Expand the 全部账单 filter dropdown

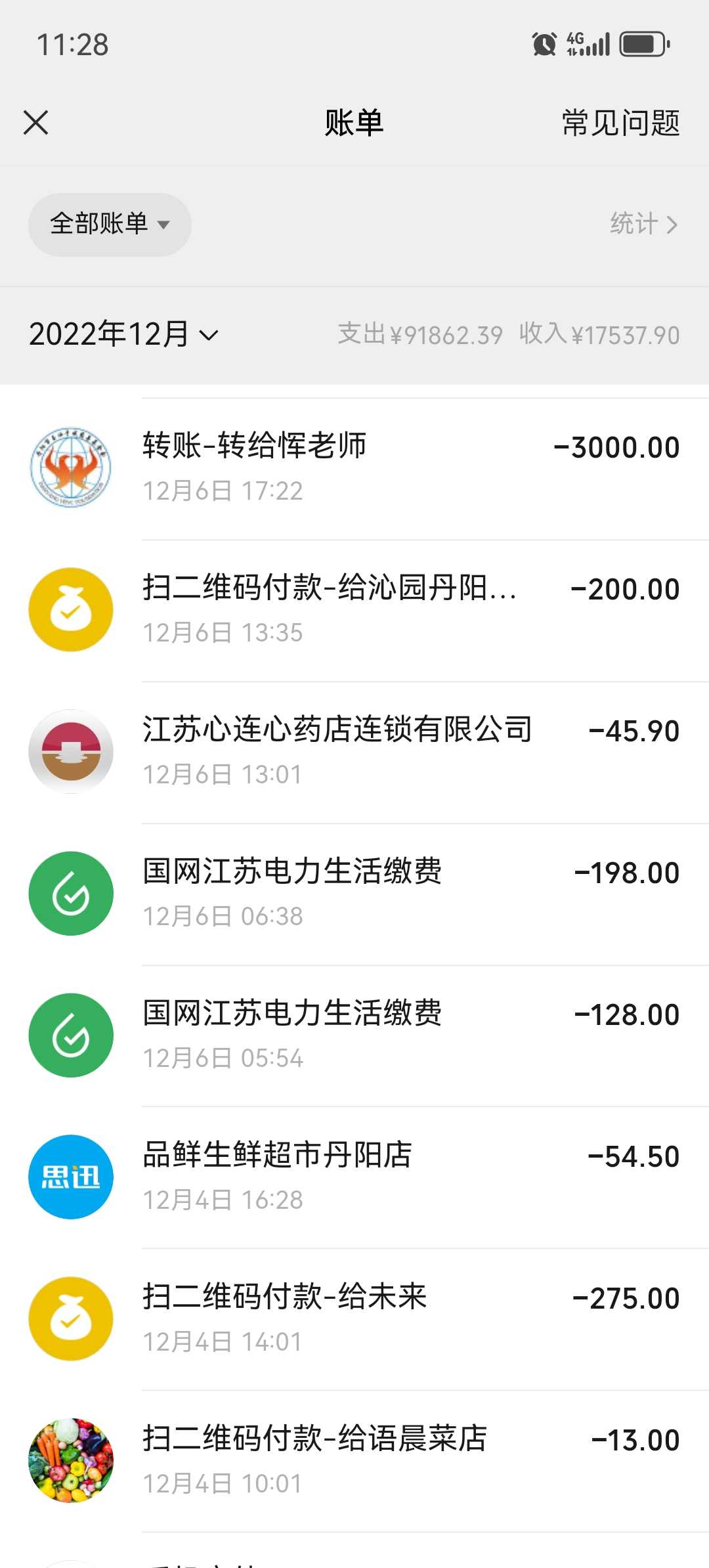pyautogui.click(x=110, y=225)
